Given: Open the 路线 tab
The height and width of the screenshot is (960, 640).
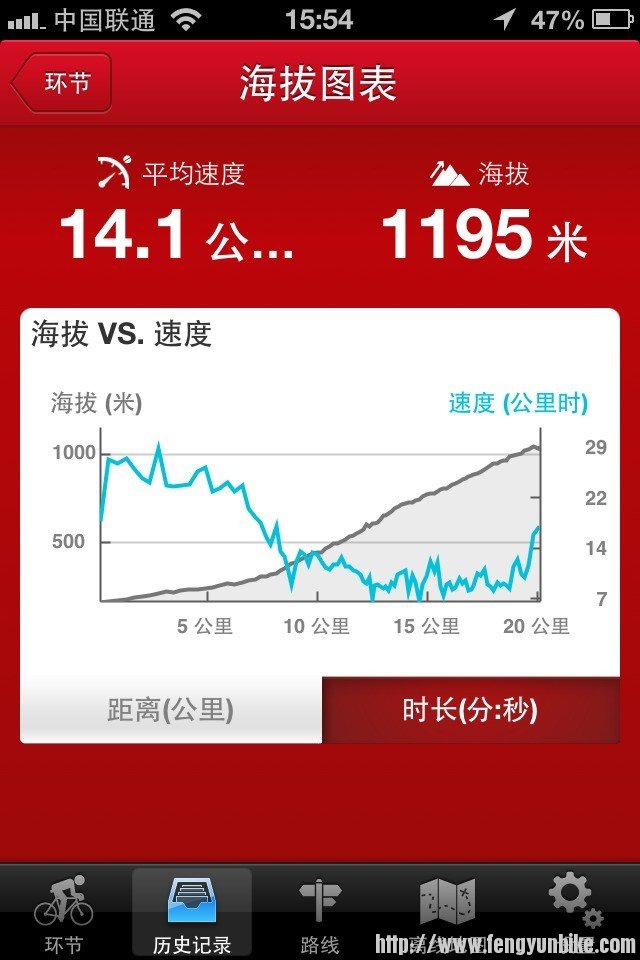Looking at the screenshot, I should coord(320,912).
